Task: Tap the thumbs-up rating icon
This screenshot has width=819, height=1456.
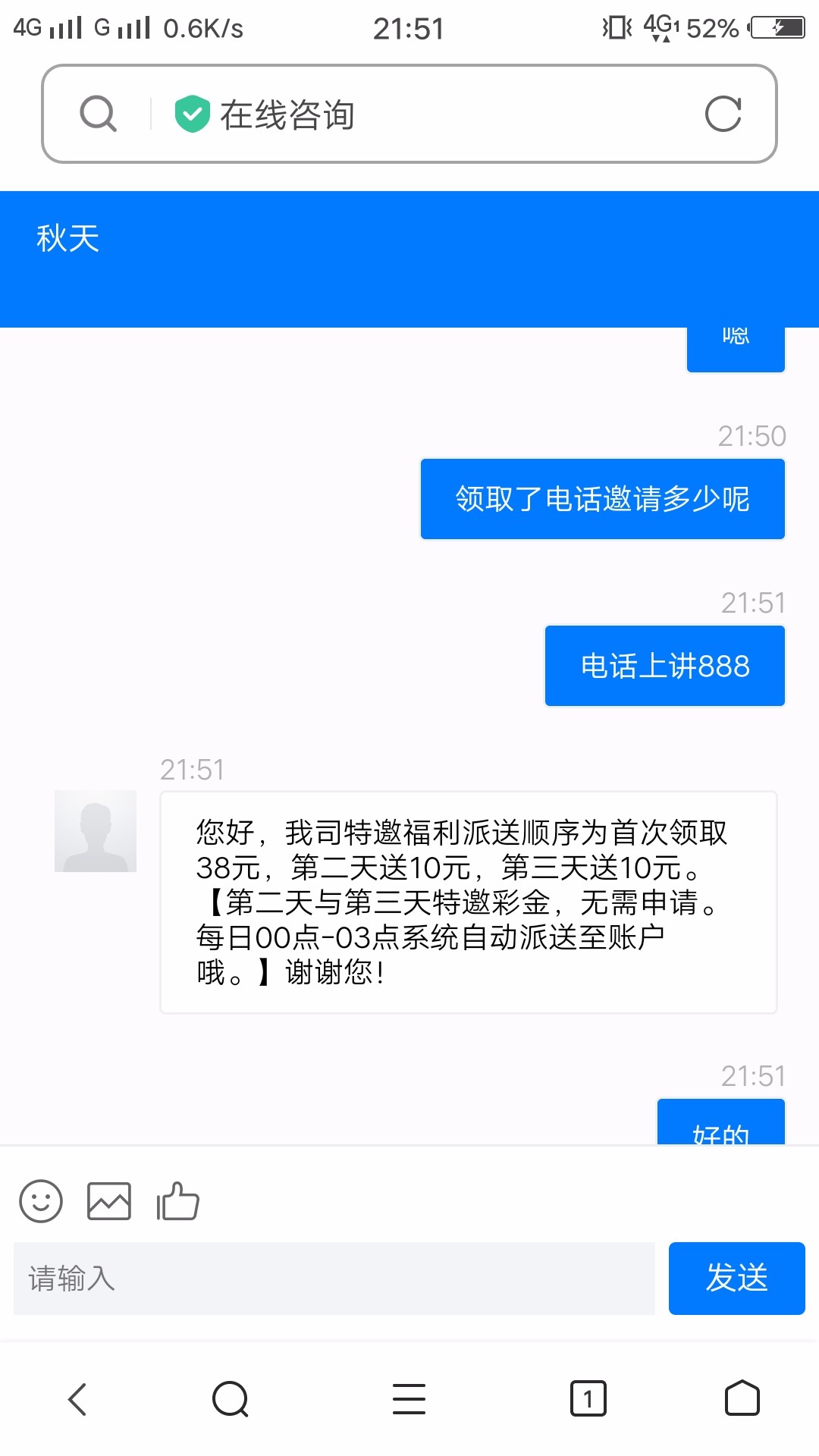Action: [176, 1200]
